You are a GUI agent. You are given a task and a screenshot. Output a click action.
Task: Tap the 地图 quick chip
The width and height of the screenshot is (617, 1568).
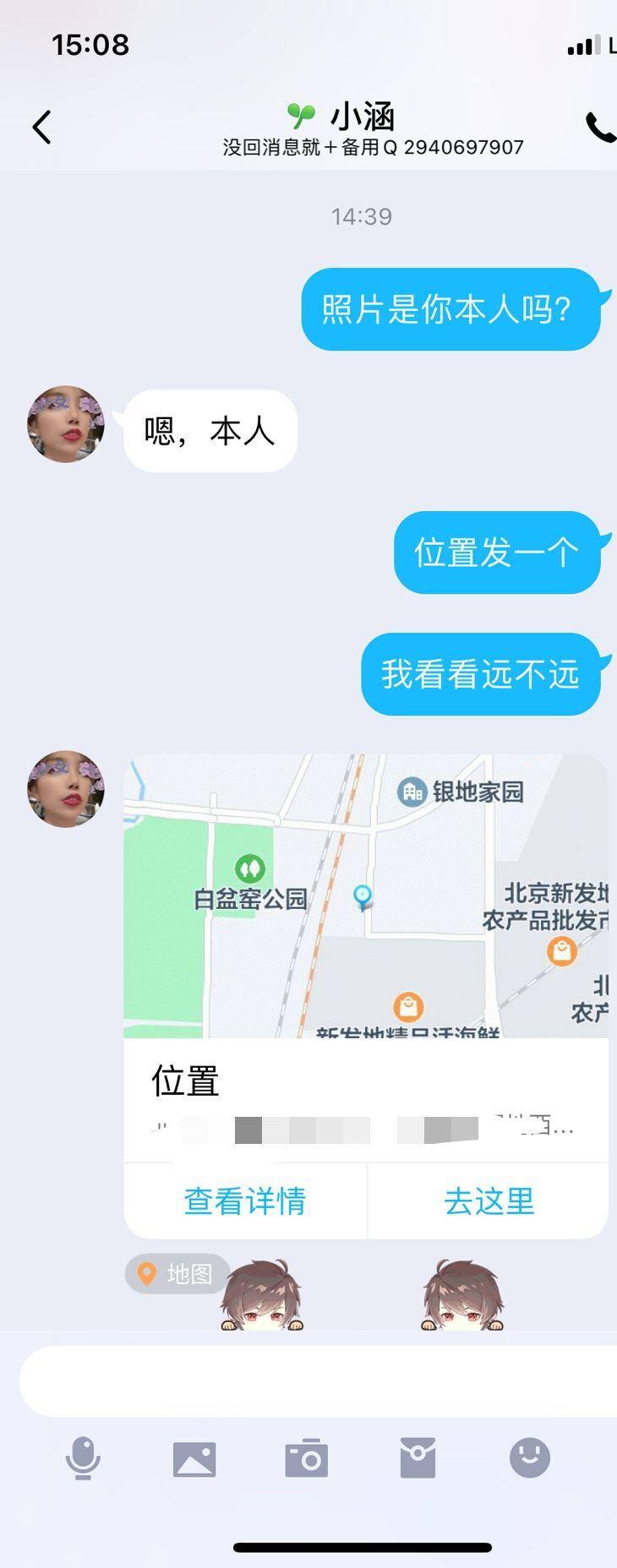[176, 1273]
